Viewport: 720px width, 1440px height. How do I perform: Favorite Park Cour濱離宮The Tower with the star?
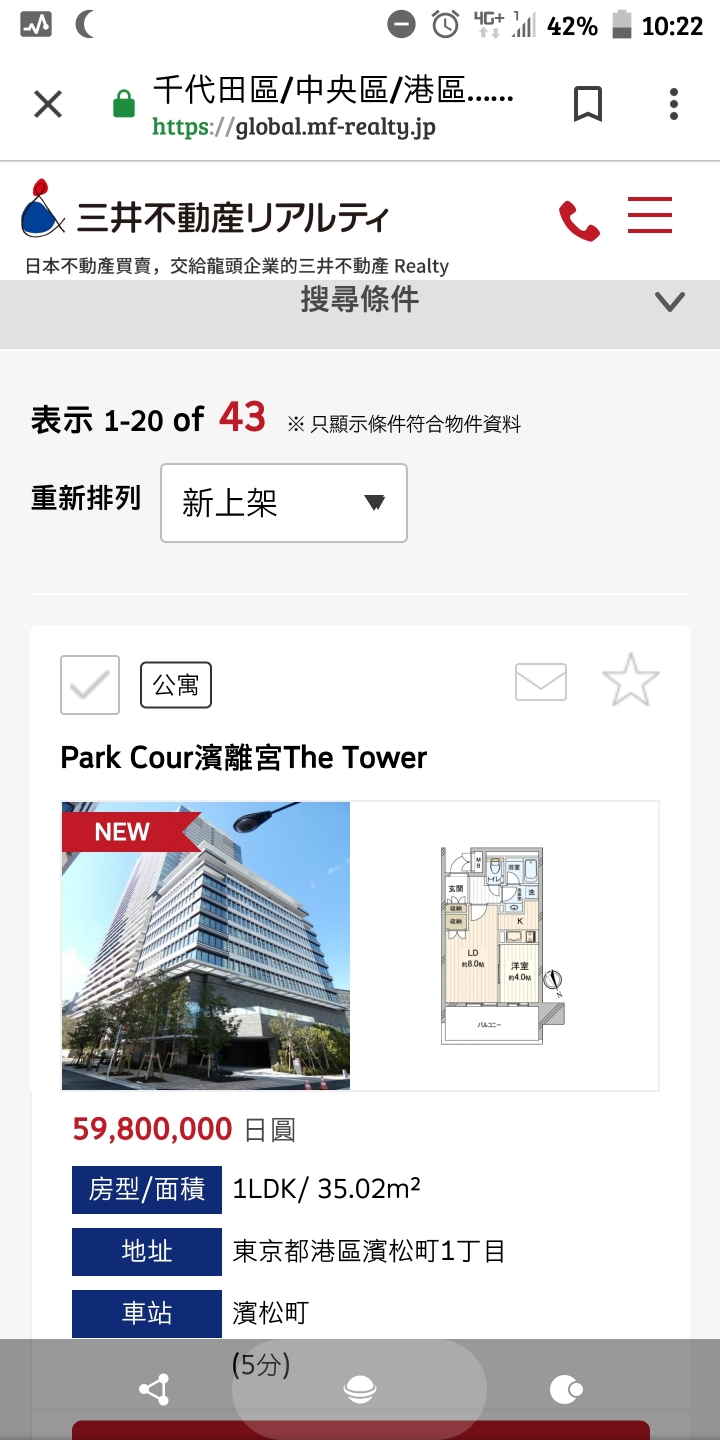[631, 681]
